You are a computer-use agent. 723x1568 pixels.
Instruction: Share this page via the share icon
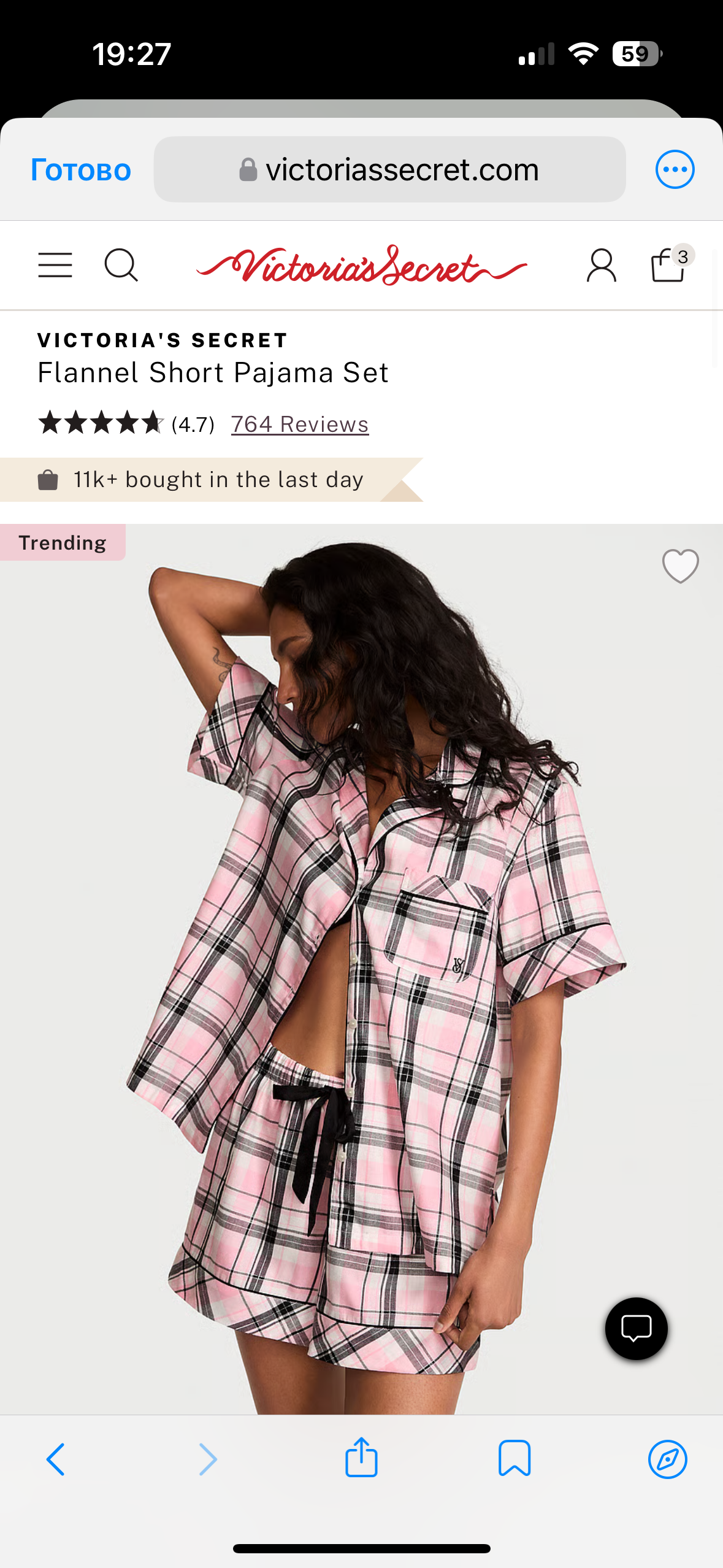(x=361, y=1458)
